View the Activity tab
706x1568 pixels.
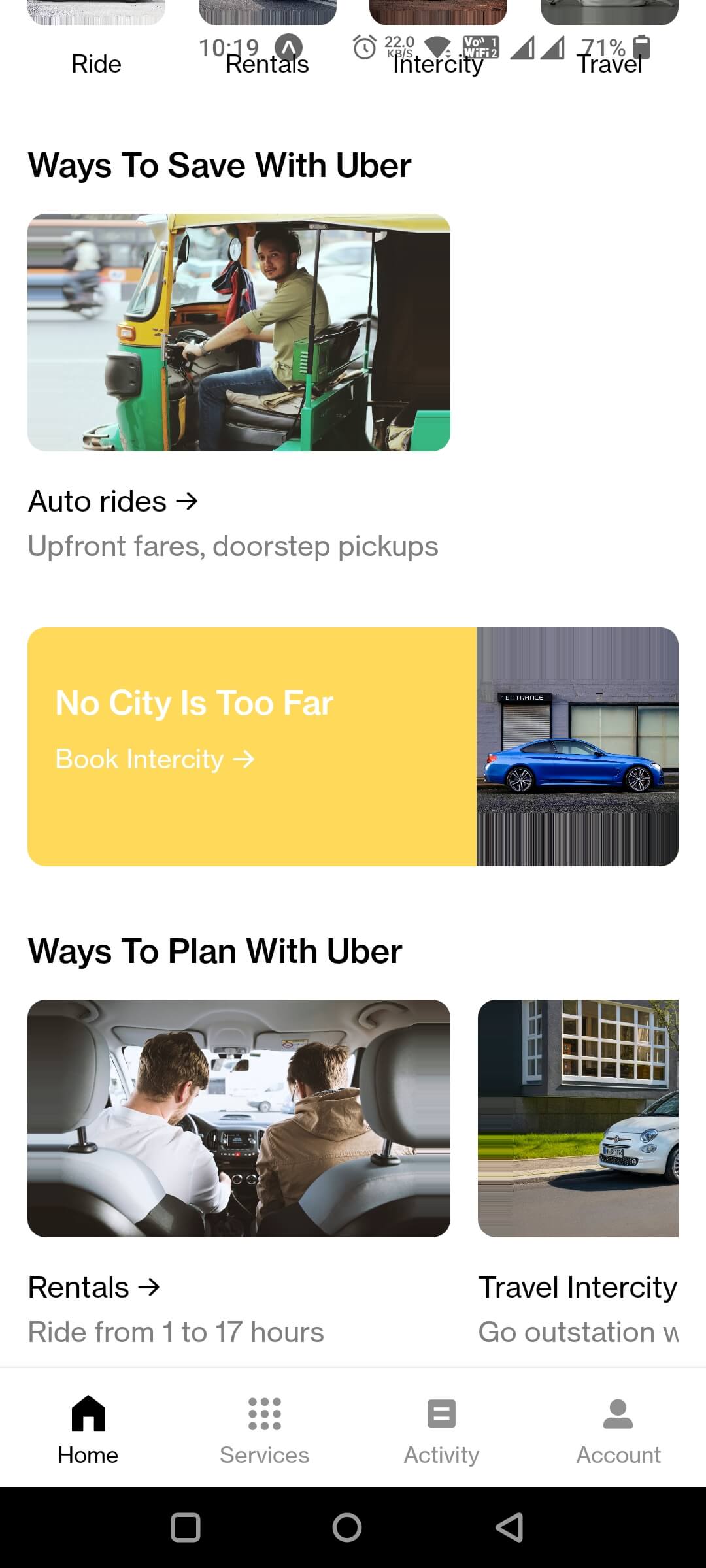[441, 1429]
